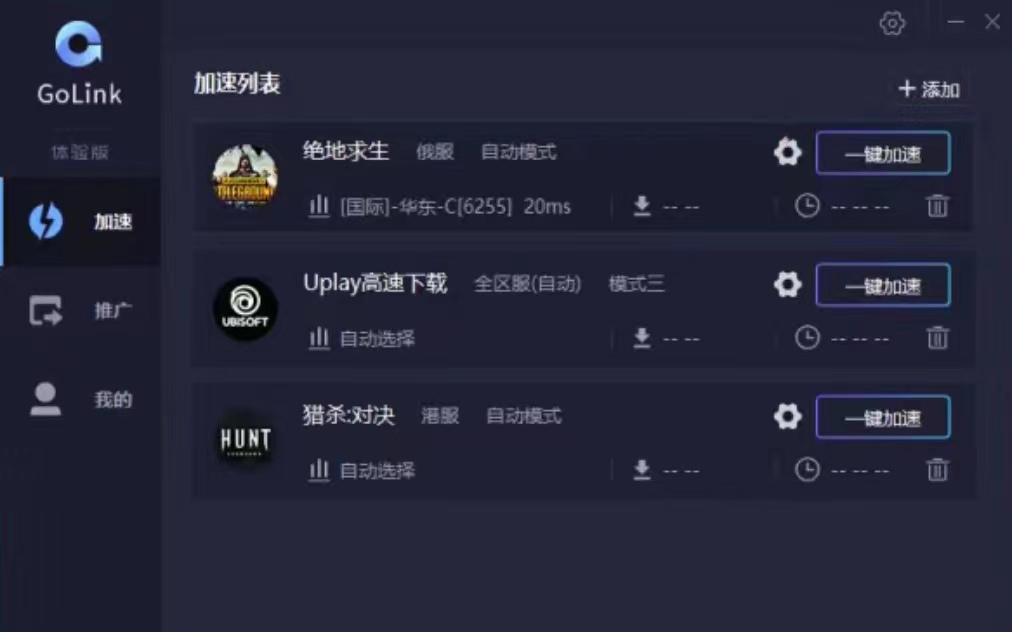This screenshot has width=1012, height=632.
Task: Open the settings gear in title bar
Action: click(892, 23)
